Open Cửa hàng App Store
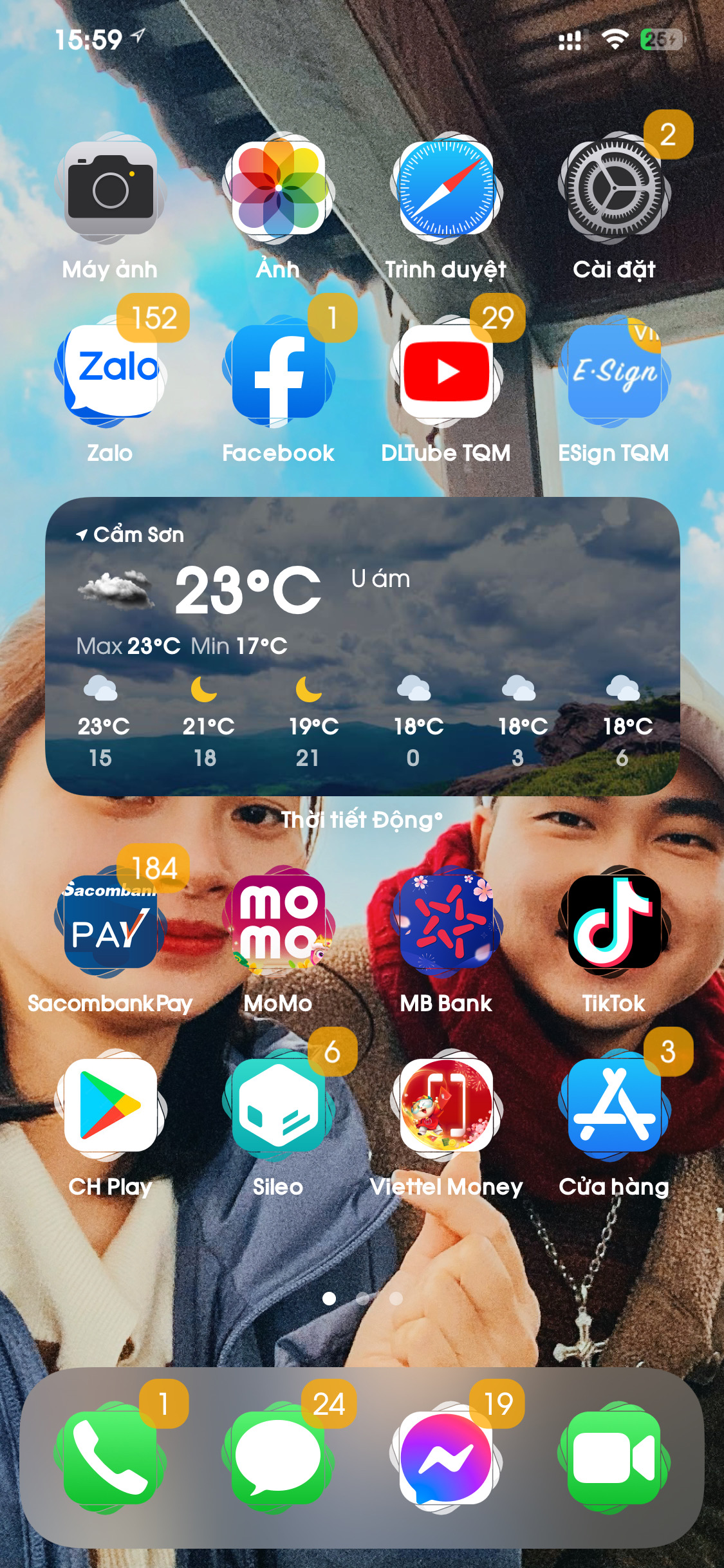The width and height of the screenshot is (724, 1568). [614, 1105]
